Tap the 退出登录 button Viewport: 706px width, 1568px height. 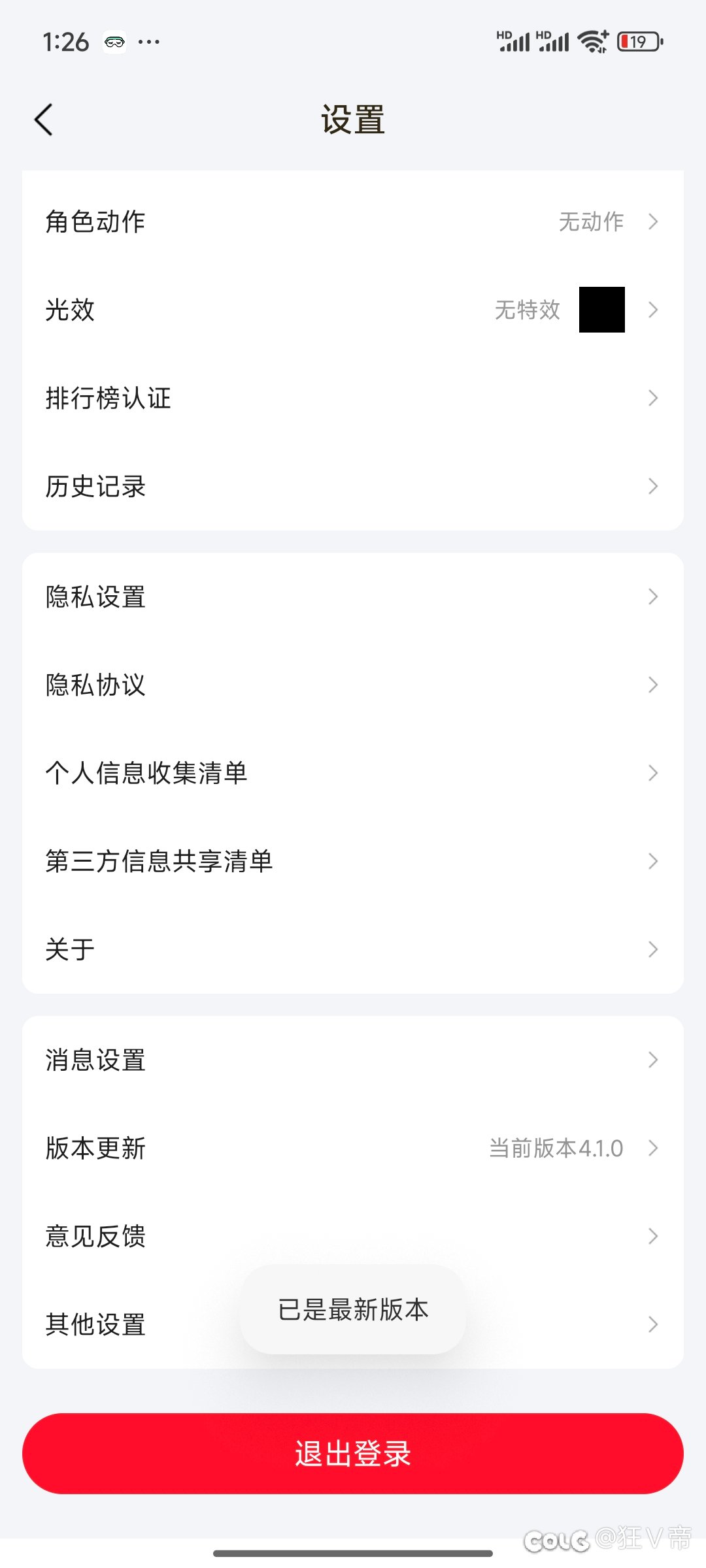point(353,1454)
